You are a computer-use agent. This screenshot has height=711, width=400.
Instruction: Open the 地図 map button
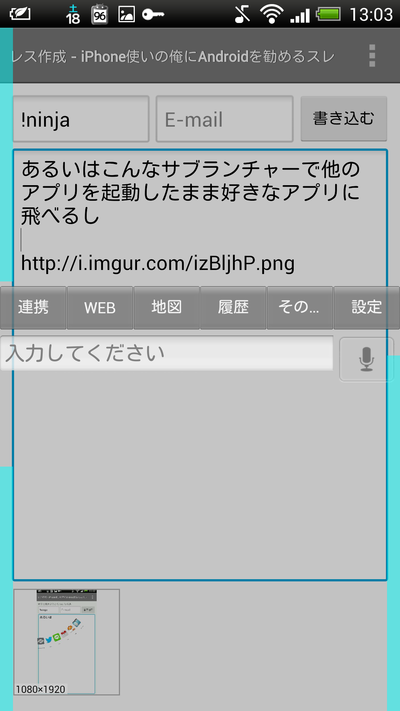(x=166, y=307)
